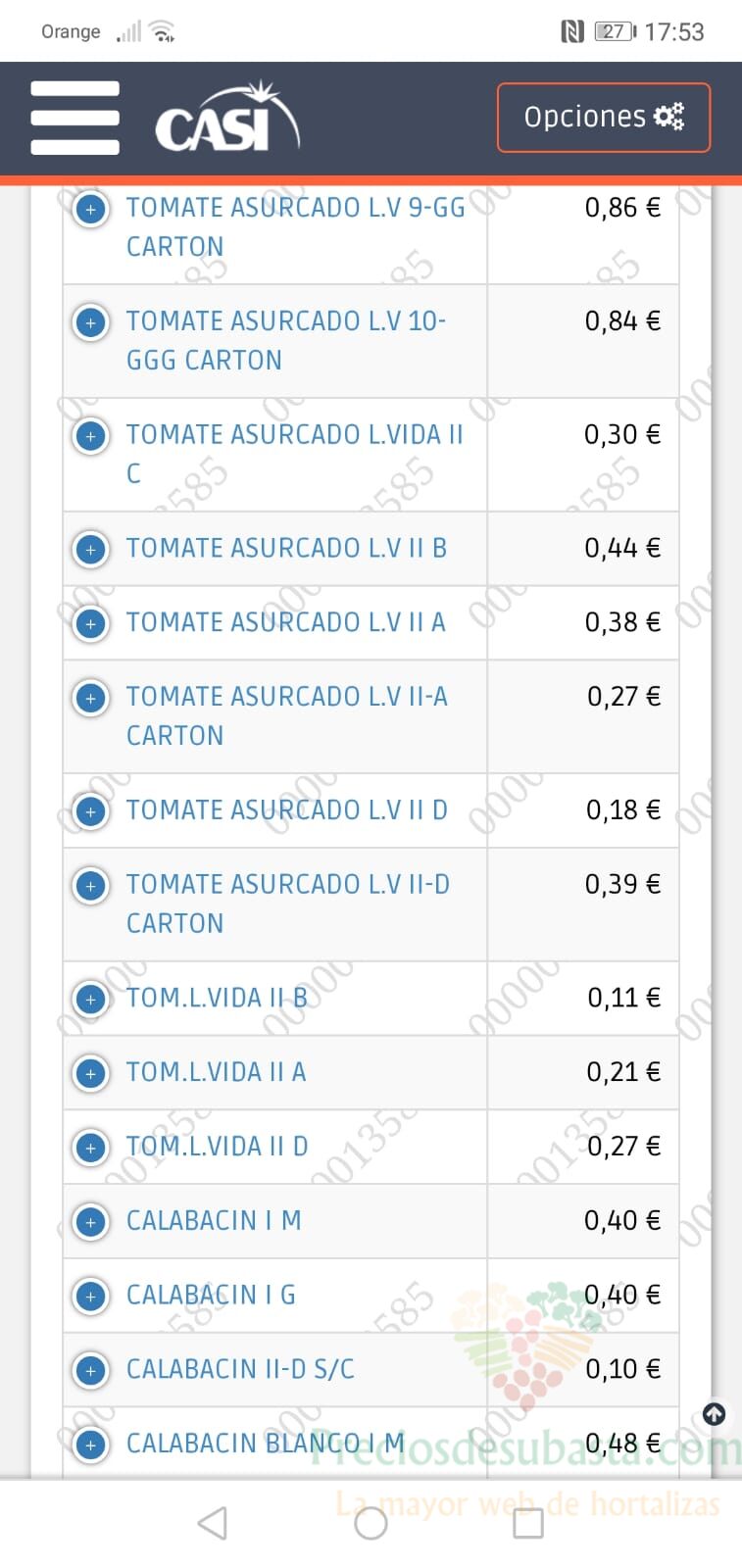Expand the TOM.L.VIDA II B row
Image resolution: width=742 pixels, height=1568 pixels.
click(91, 1000)
